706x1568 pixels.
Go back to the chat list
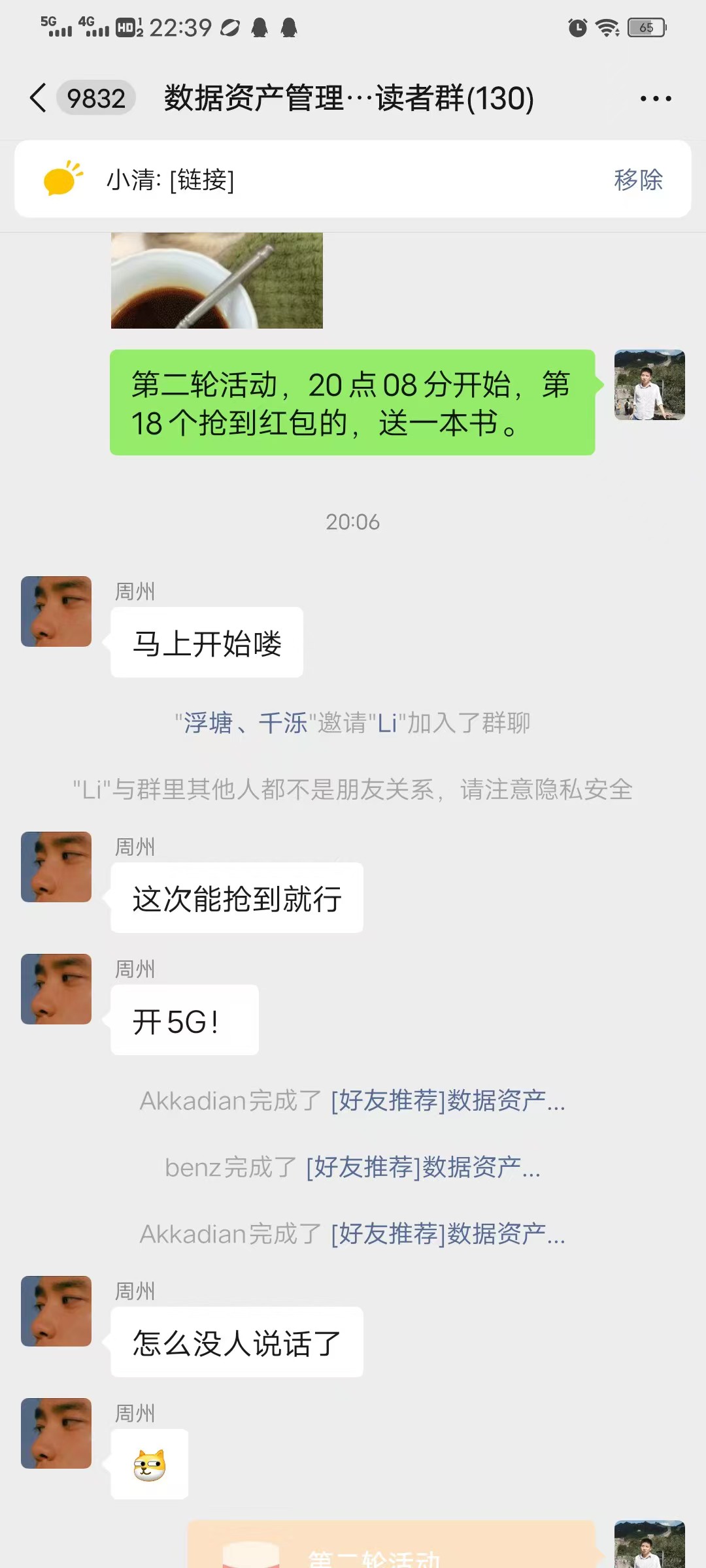pos(38,98)
